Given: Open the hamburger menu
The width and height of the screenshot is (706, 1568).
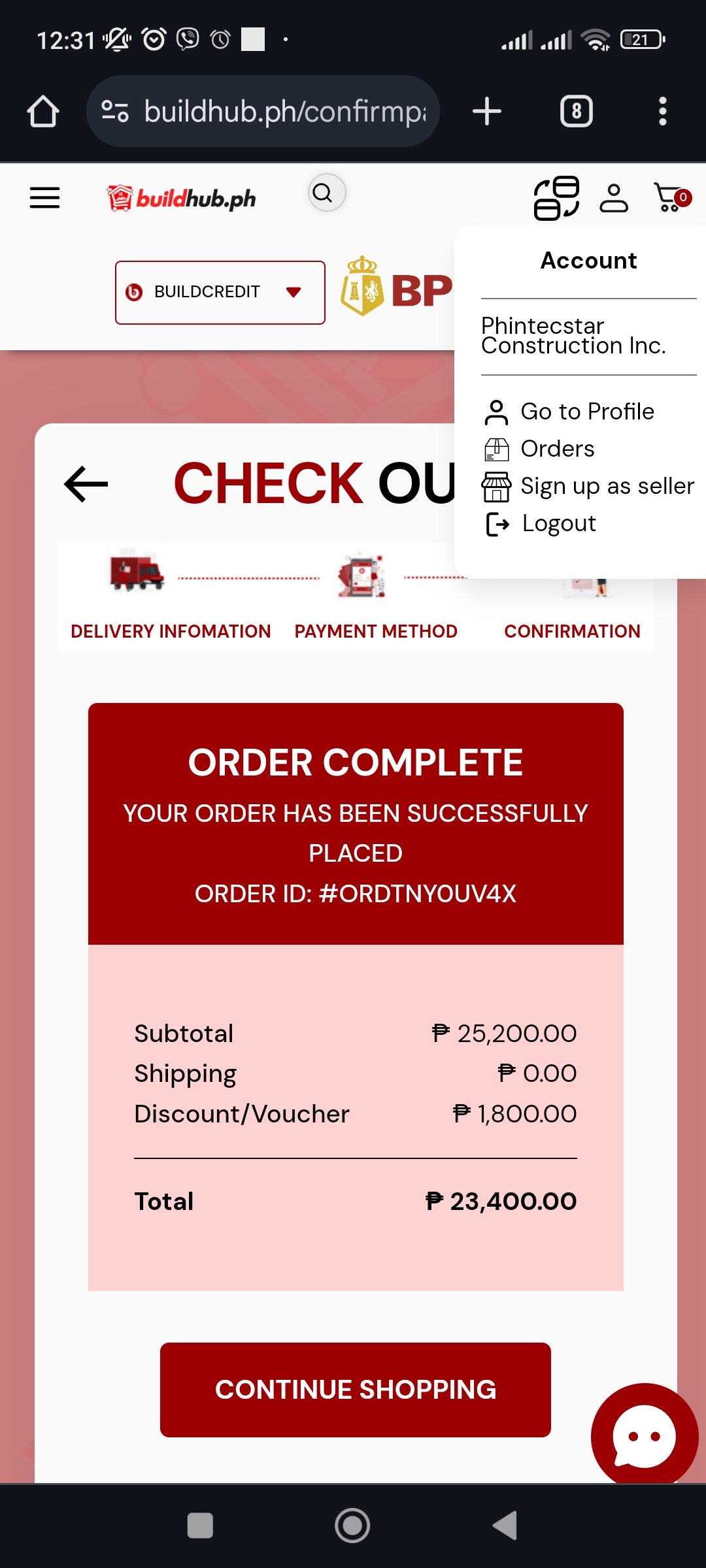Looking at the screenshot, I should pyautogui.click(x=44, y=197).
